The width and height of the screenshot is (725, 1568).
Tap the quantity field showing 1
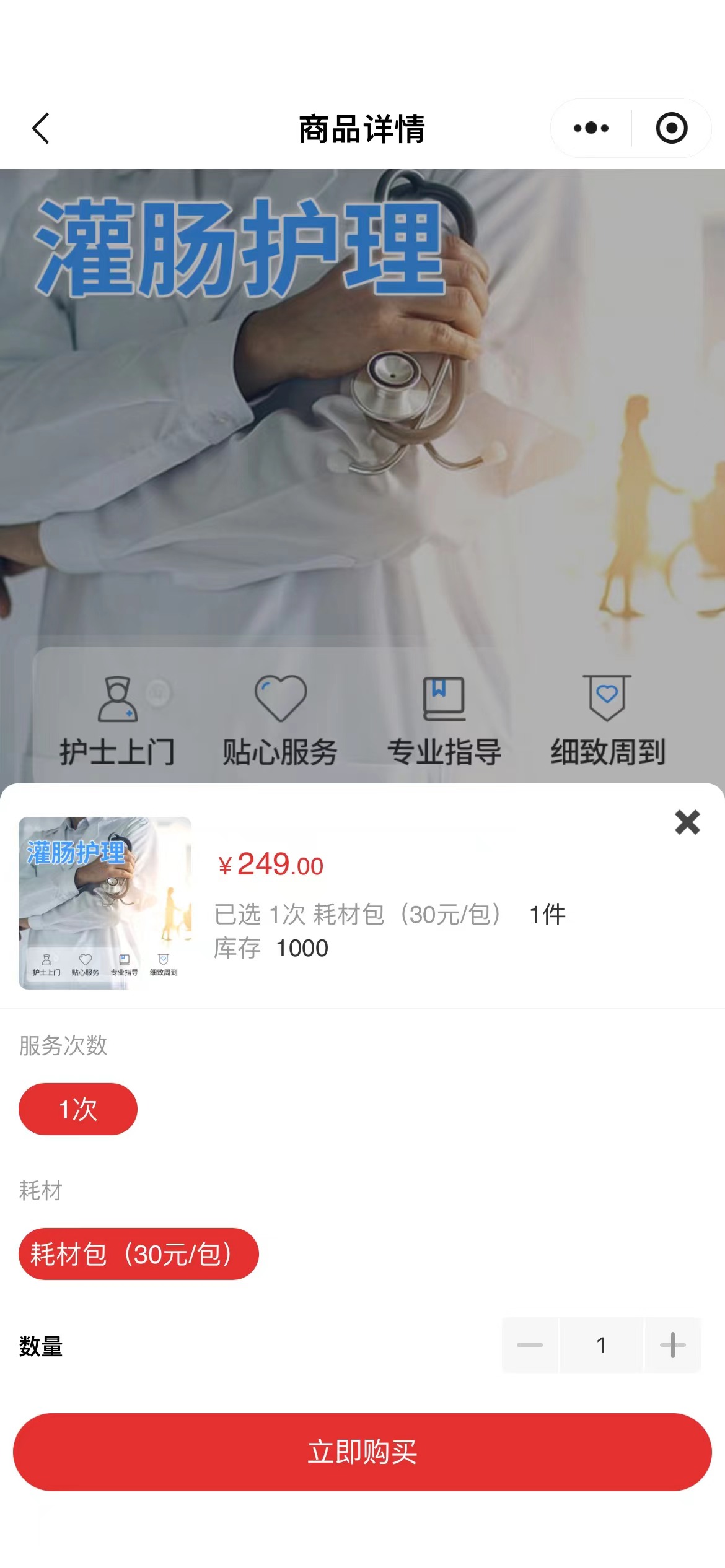tap(601, 1345)
